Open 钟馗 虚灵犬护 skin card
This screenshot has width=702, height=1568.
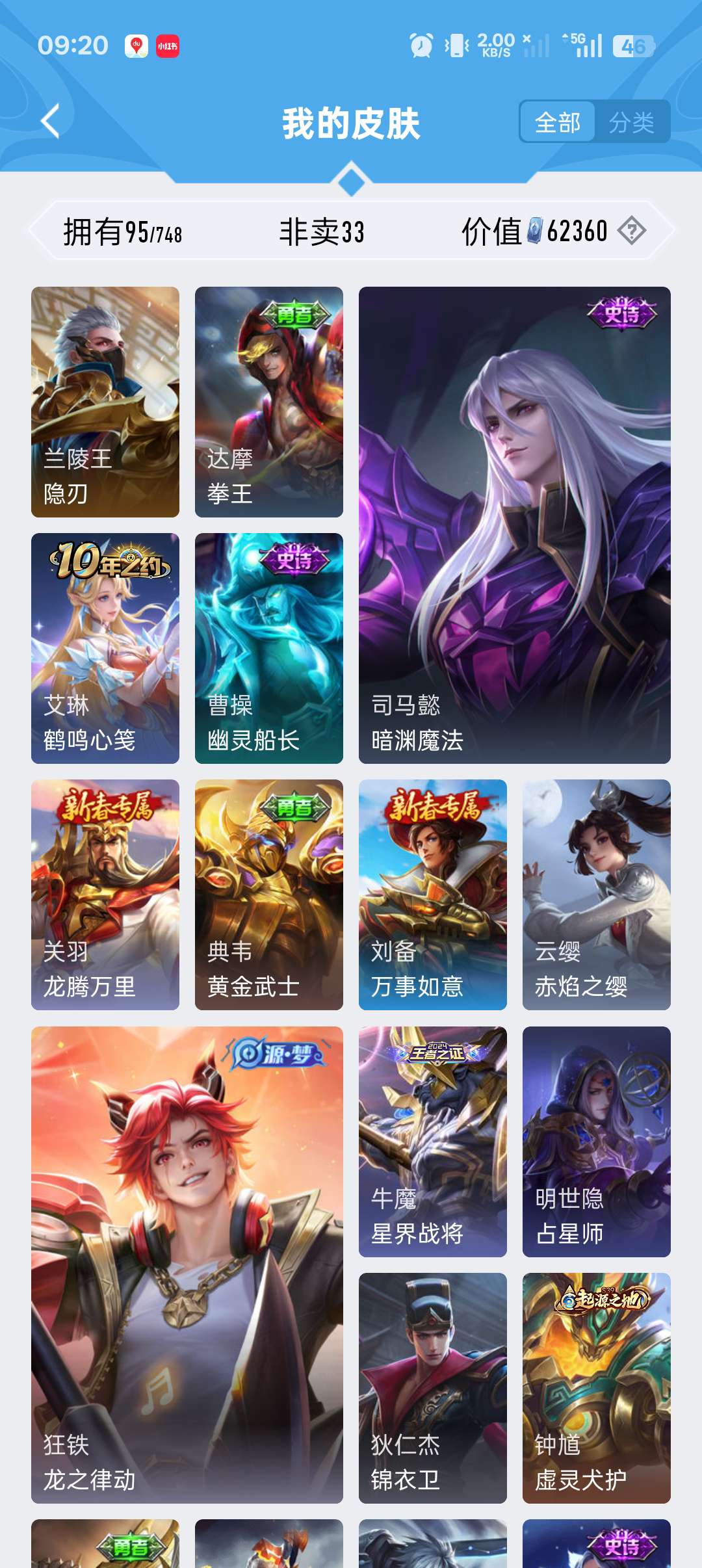click(597, 1388)
